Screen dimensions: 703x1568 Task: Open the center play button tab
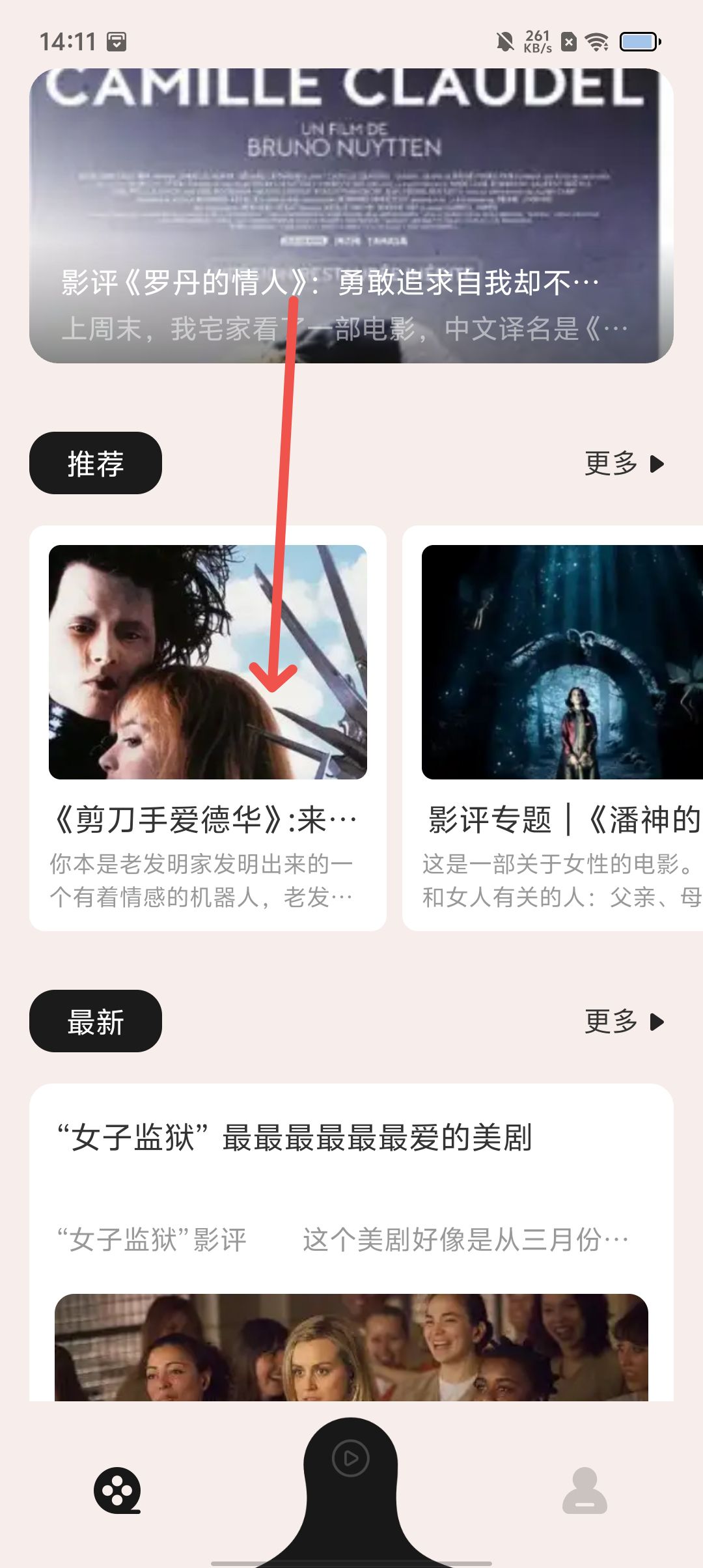point(351,1459)
